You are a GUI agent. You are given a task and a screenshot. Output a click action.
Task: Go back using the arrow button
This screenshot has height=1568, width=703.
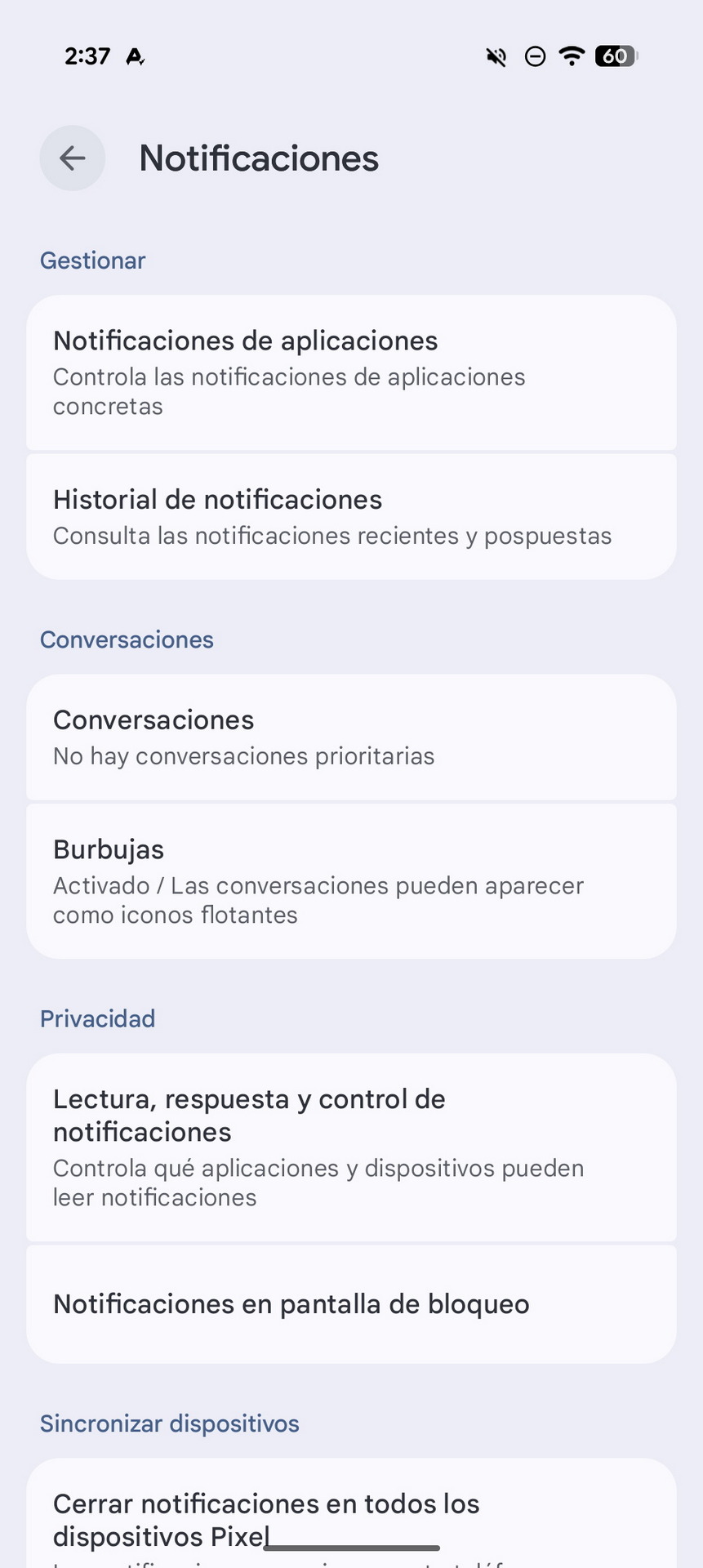tap(73, 158)
